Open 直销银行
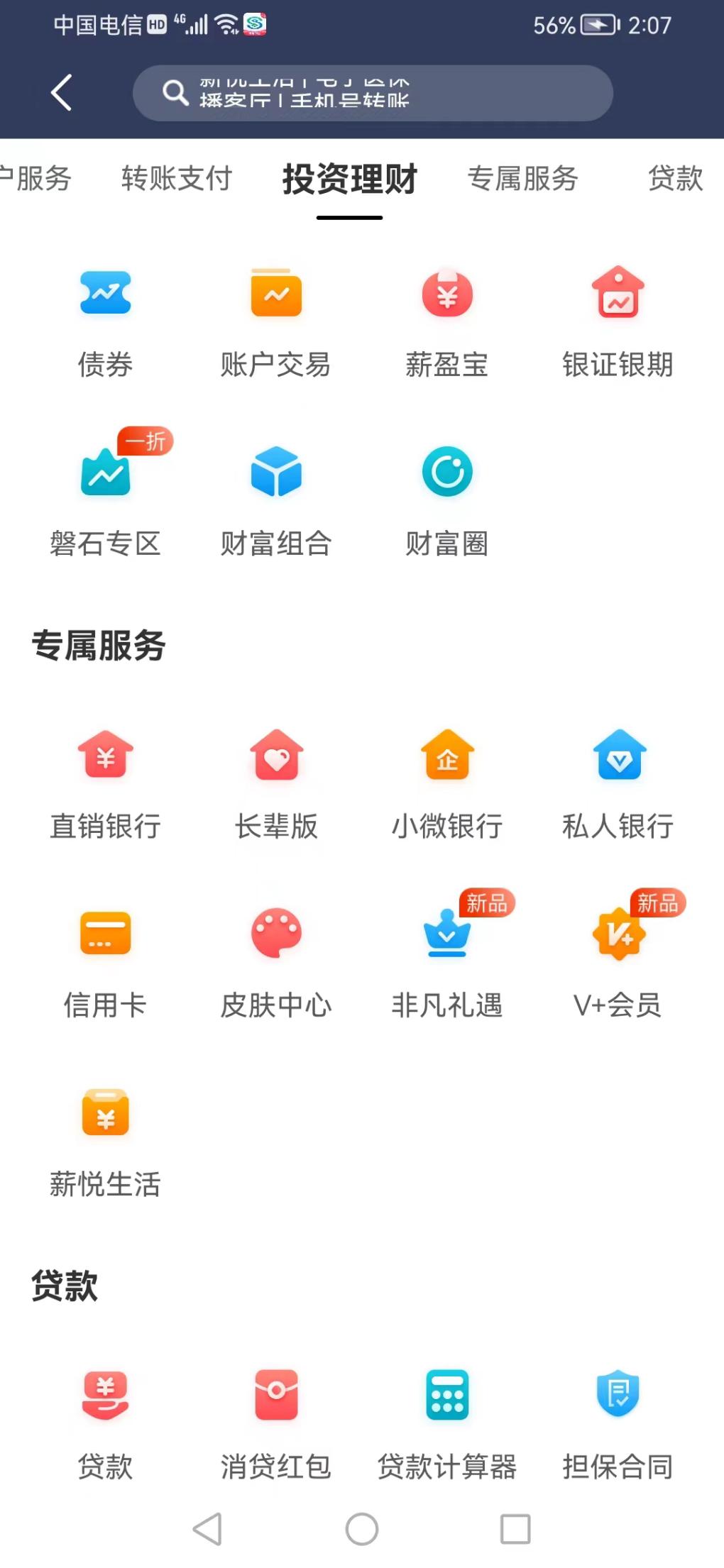 click(x=106, y=785)
